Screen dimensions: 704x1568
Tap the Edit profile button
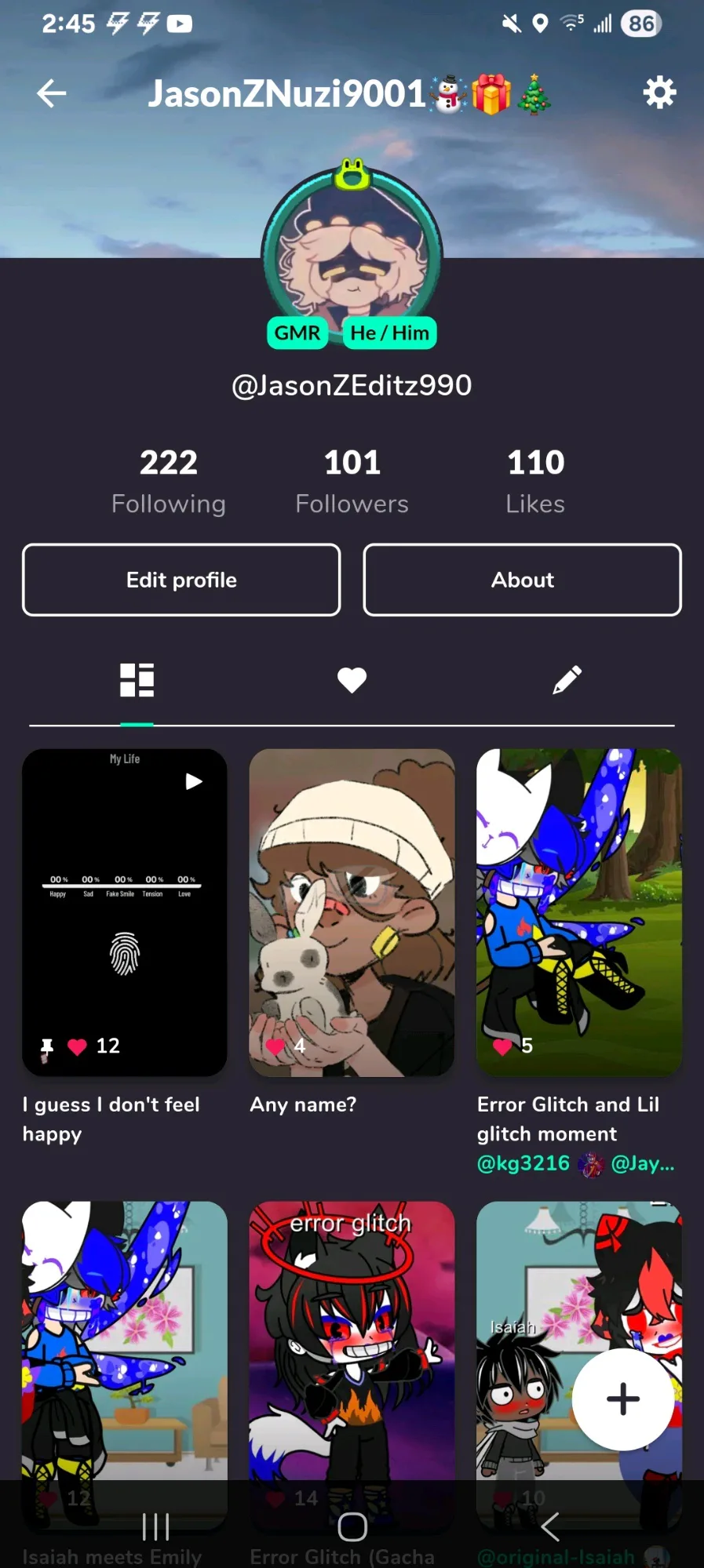[181, 580]
